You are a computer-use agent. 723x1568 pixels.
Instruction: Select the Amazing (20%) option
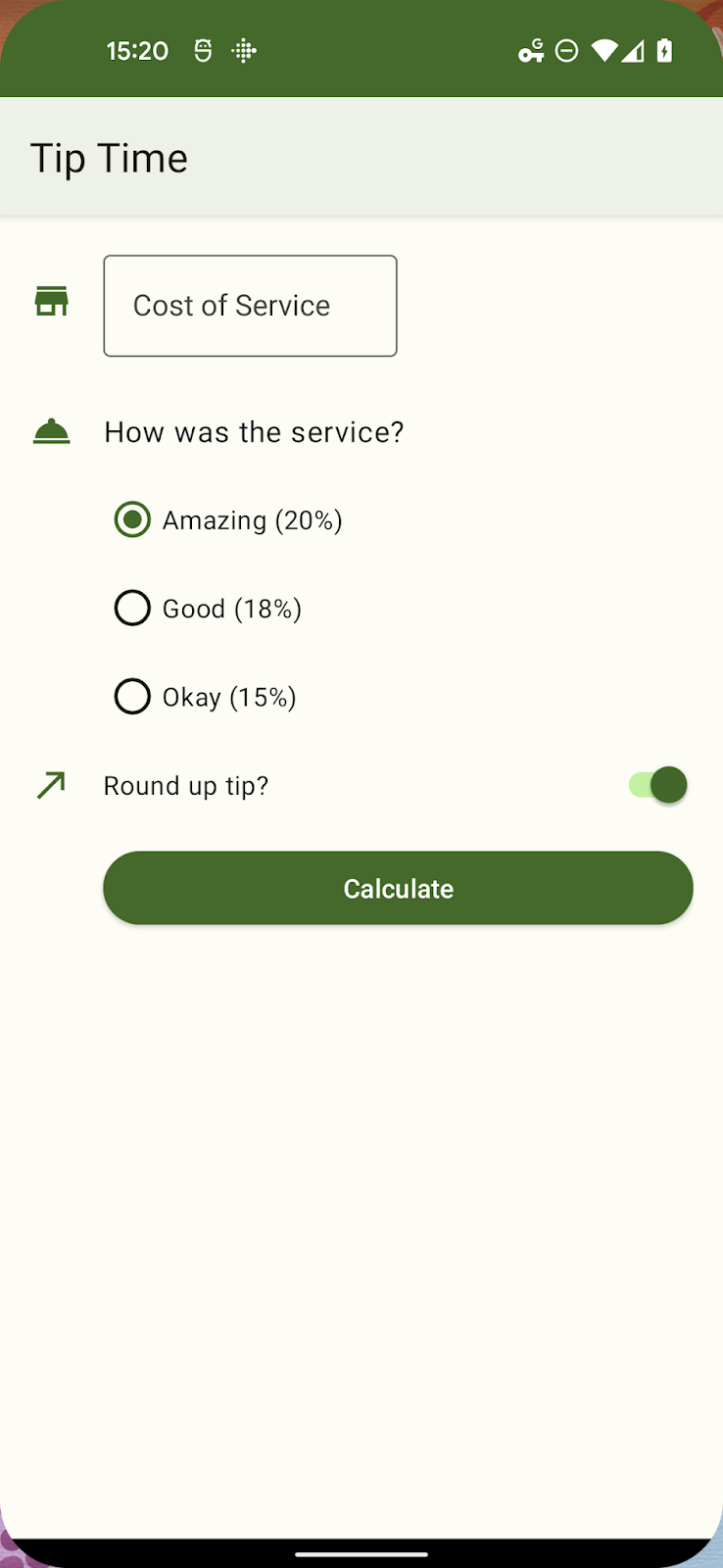coord(132,519)
